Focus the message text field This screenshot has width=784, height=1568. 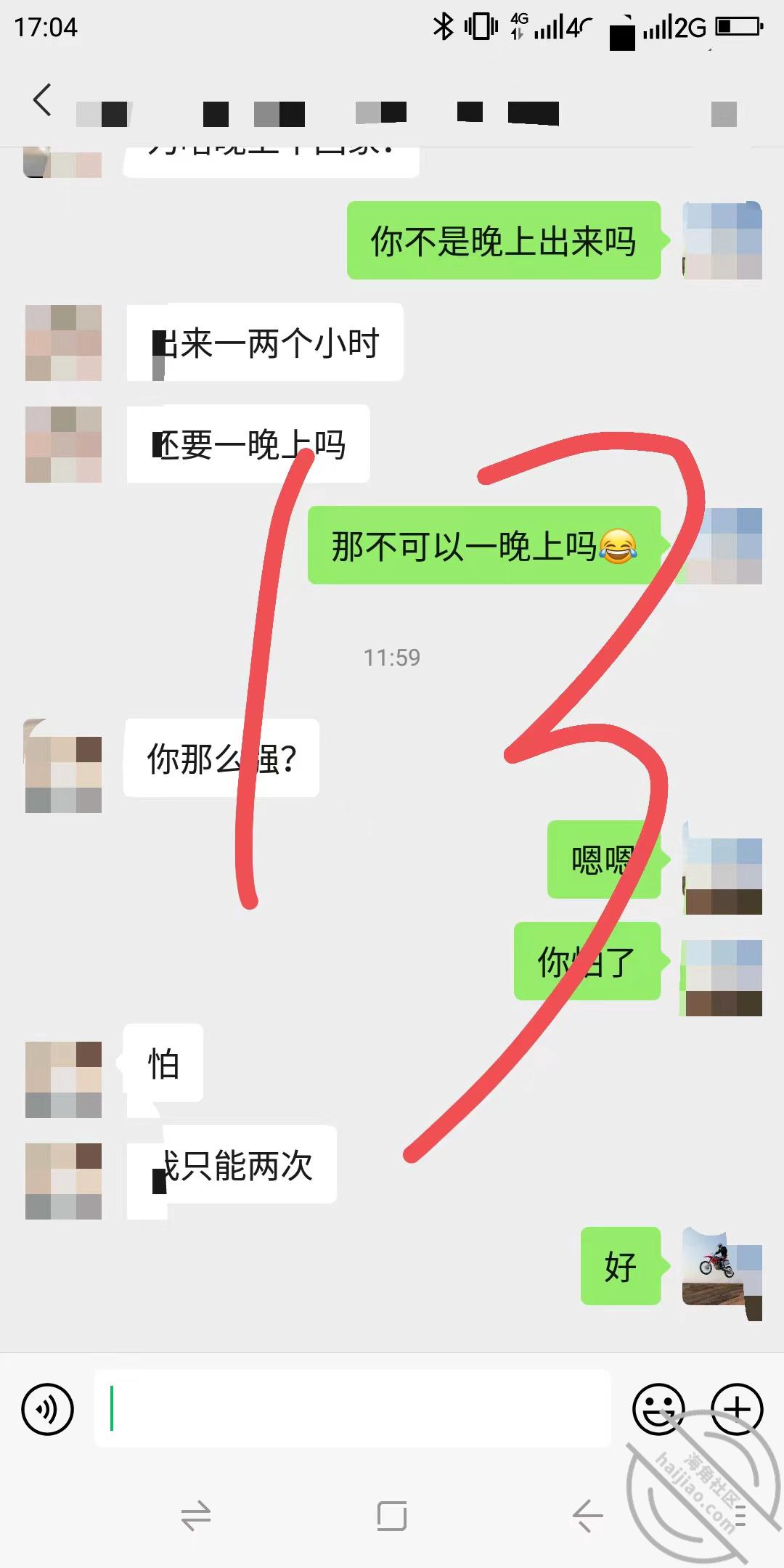point(353,1408)
